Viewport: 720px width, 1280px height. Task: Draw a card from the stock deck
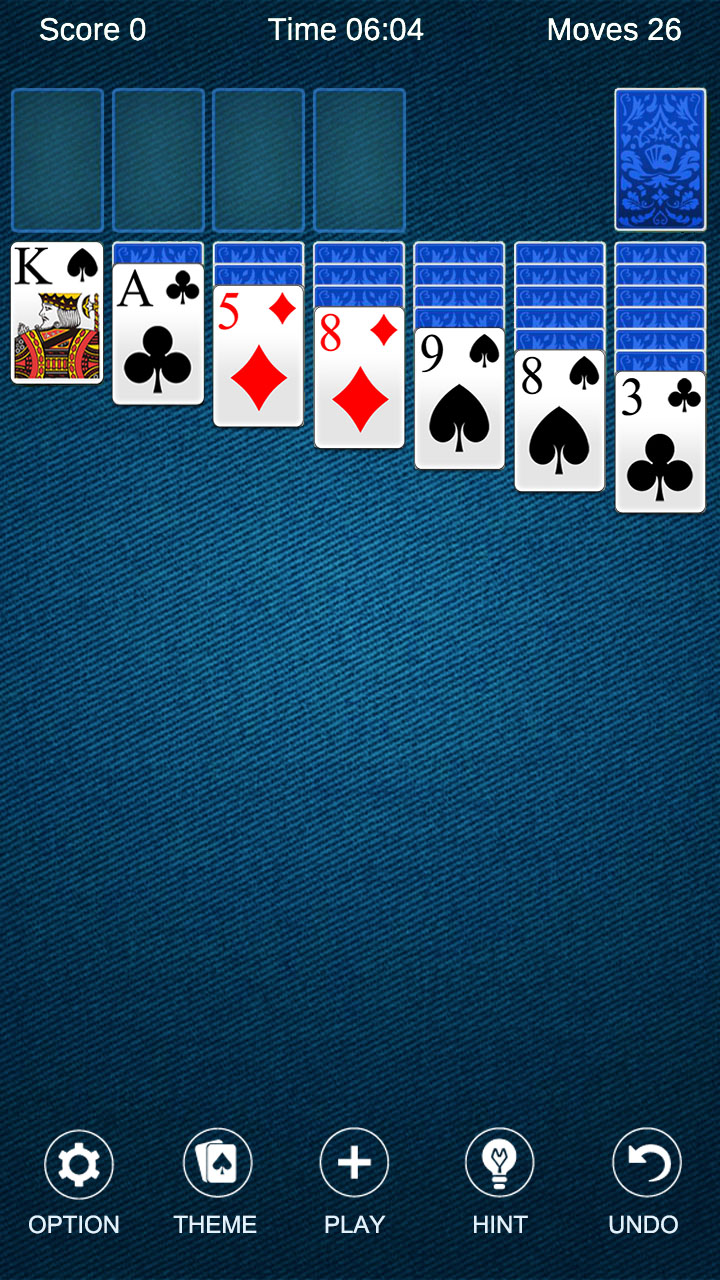(660, 160)
